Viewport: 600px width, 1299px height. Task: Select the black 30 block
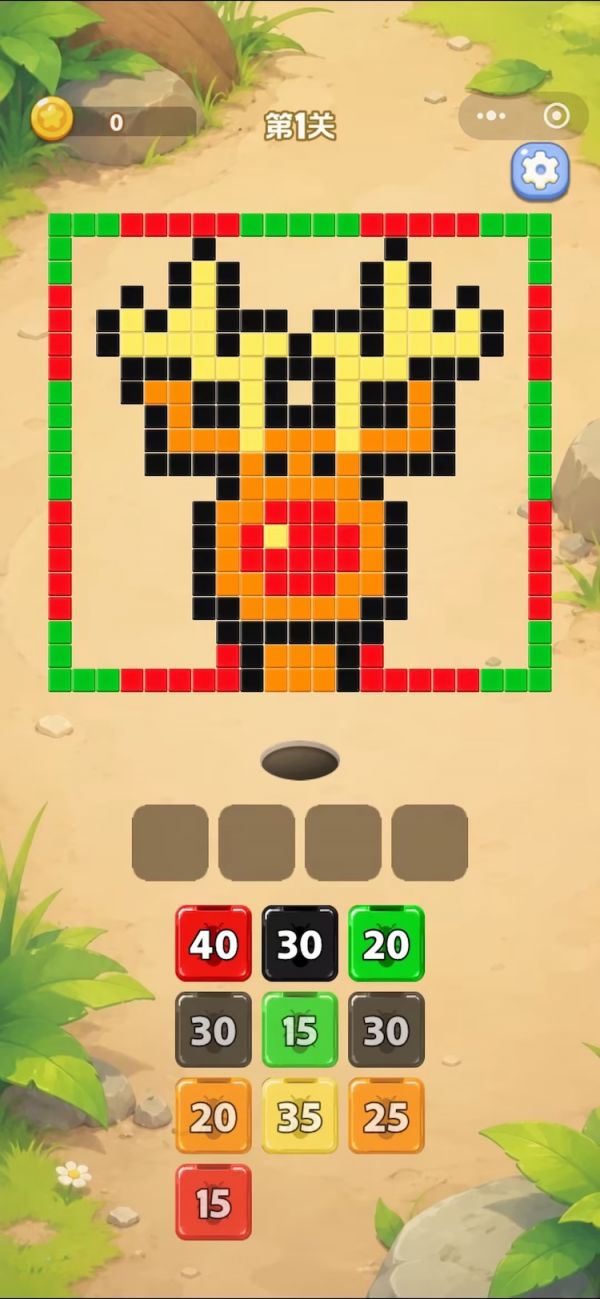(x=300, y=943)
